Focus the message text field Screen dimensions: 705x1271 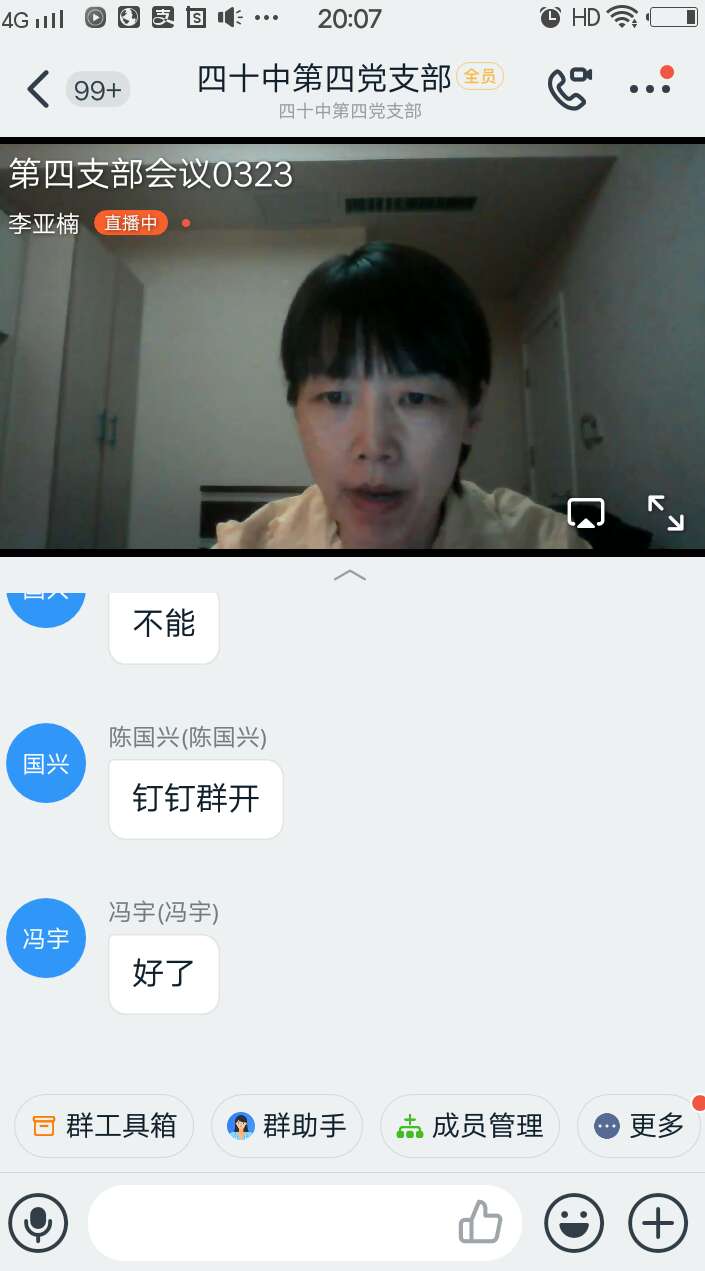(x=270, y=1222)
